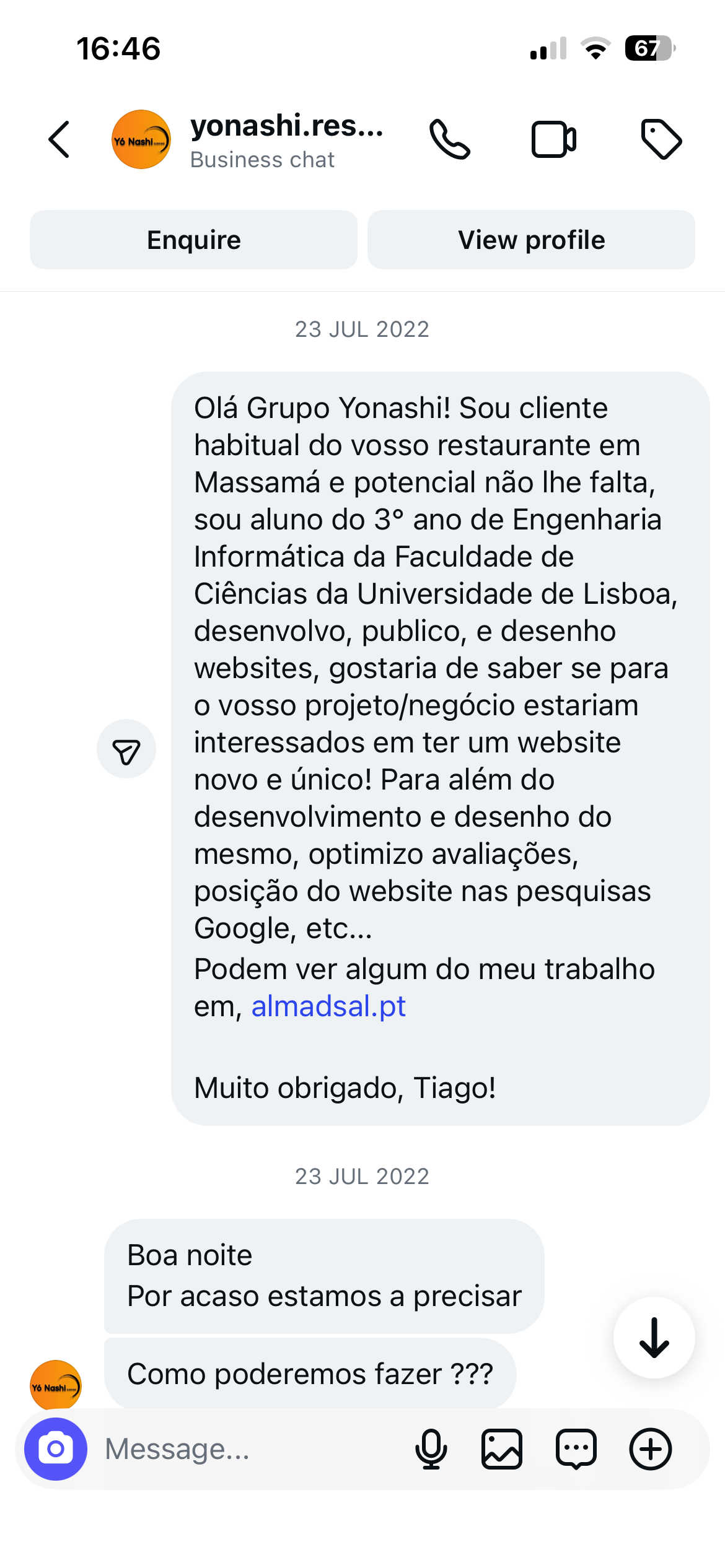The height and width of the screenshot is (1568, 725).
Task: Tap the Enquire button
Action: (193, 240)
